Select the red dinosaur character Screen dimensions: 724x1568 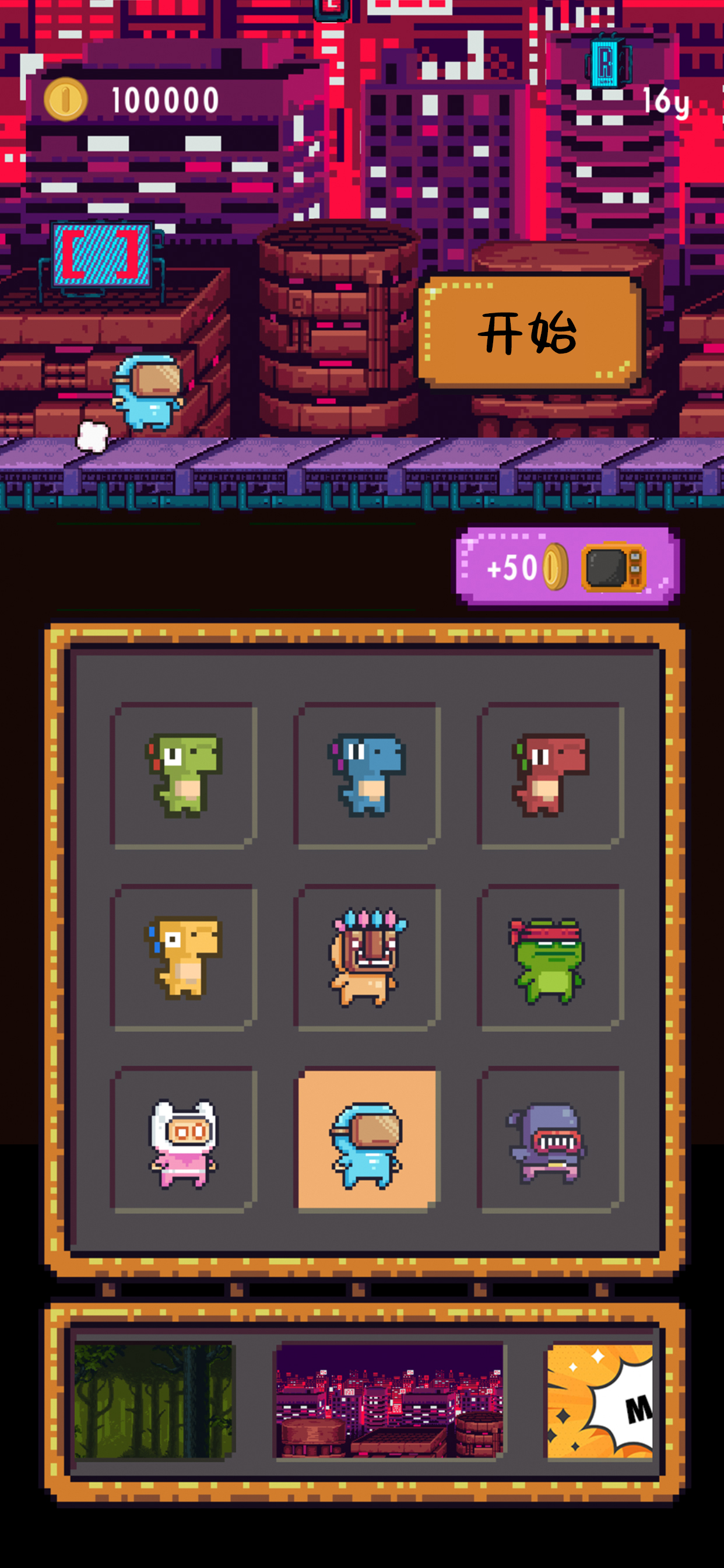click(550, 775)
